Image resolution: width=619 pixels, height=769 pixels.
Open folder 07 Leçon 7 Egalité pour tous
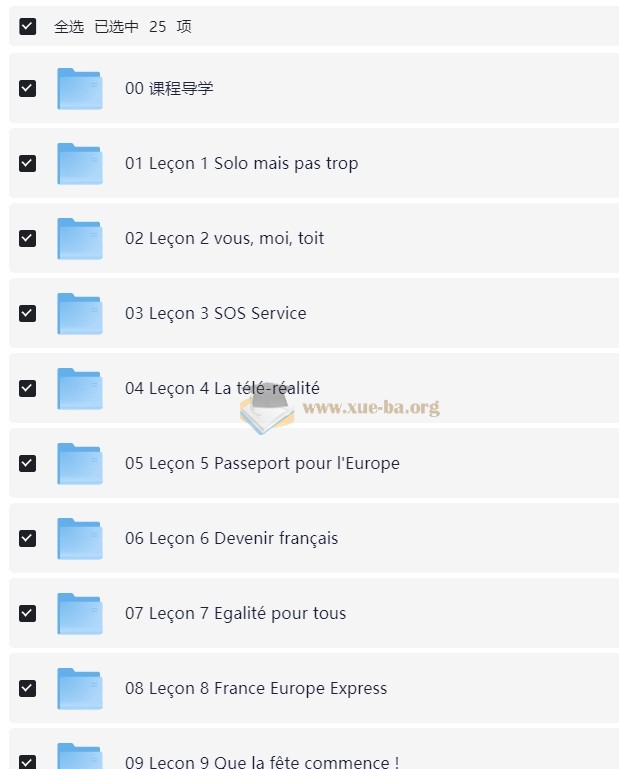coord(235,613)
